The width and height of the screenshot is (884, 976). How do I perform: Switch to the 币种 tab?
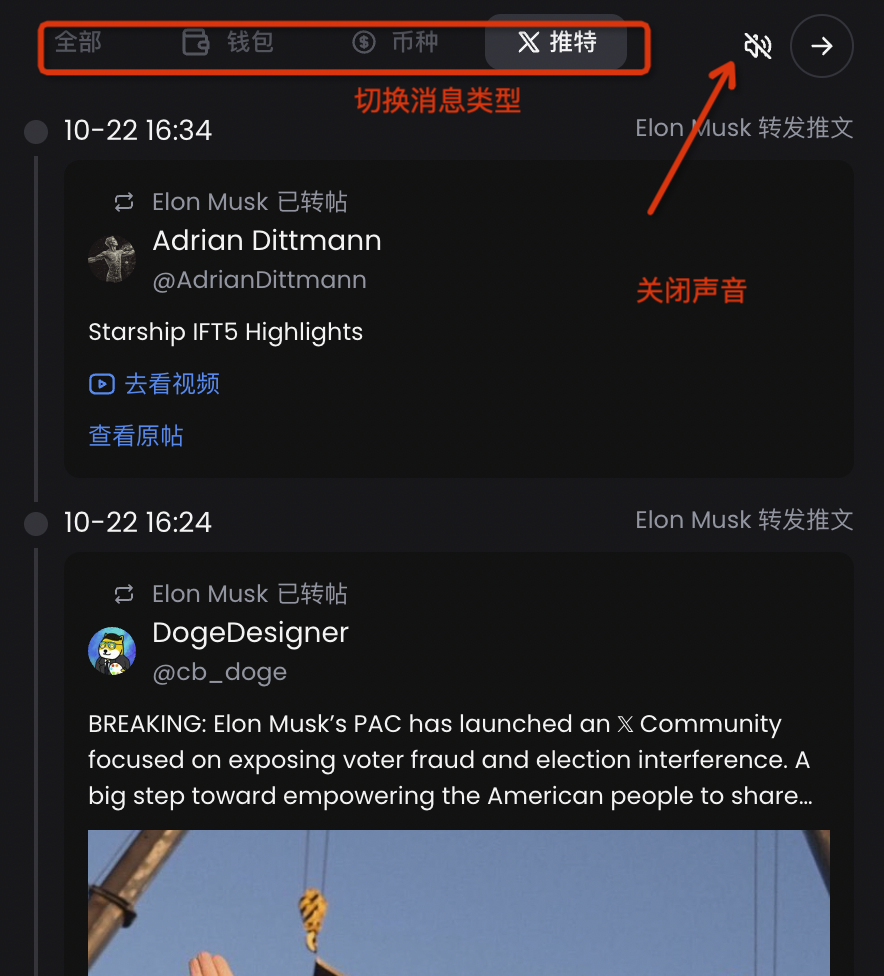coord(396,43)
